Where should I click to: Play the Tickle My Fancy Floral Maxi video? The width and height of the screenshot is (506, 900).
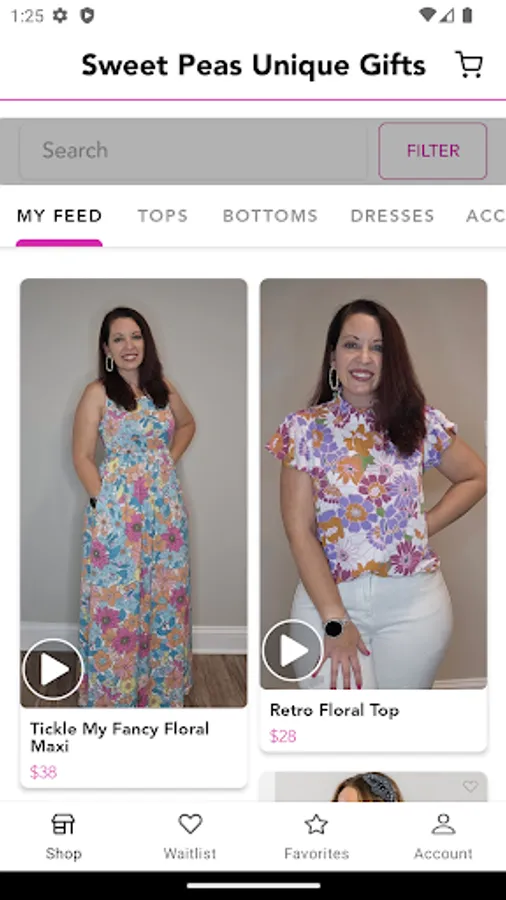(x=53, y=669)
